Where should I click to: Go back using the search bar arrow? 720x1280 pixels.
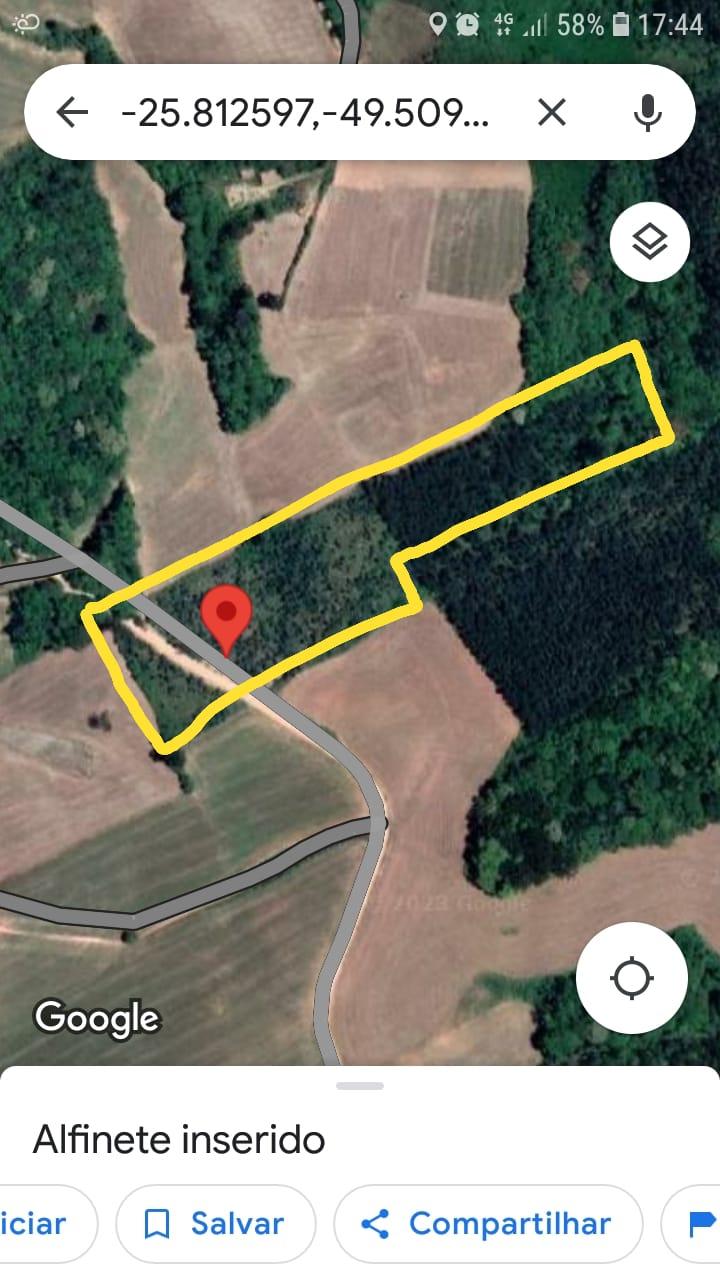pos(73,113)
